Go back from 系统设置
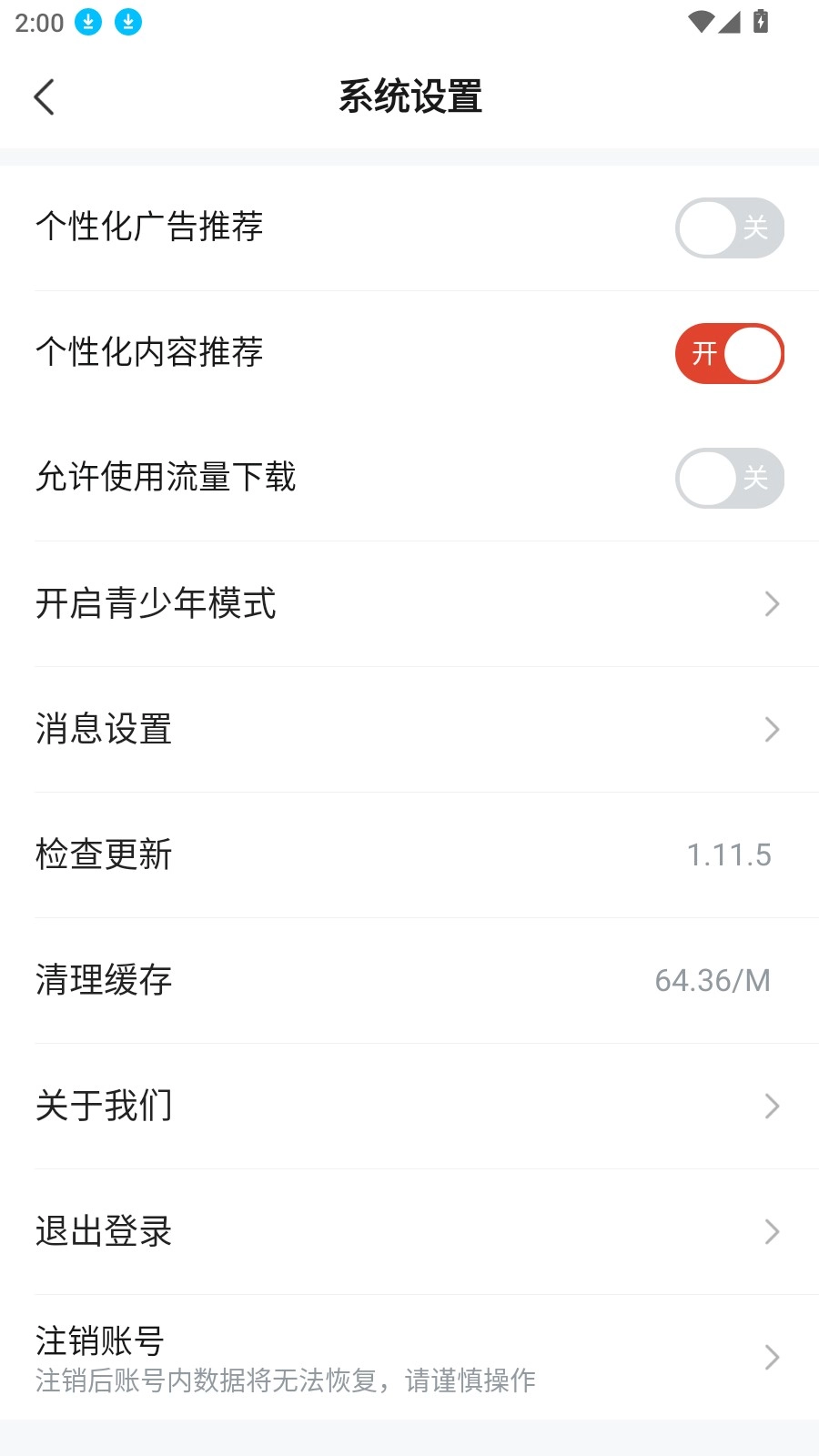Screen dimensions: 819x1456 point(44,97)
